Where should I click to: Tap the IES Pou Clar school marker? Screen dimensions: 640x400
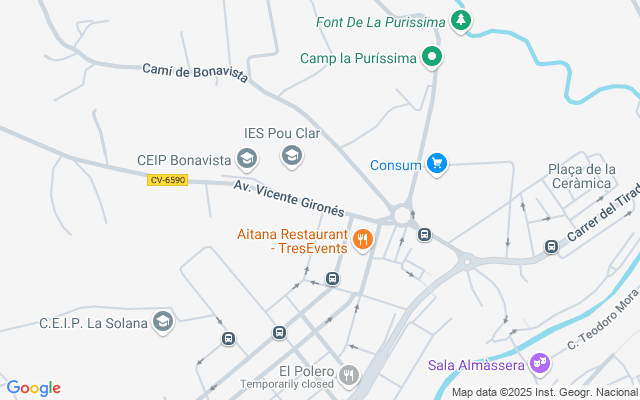291,155
